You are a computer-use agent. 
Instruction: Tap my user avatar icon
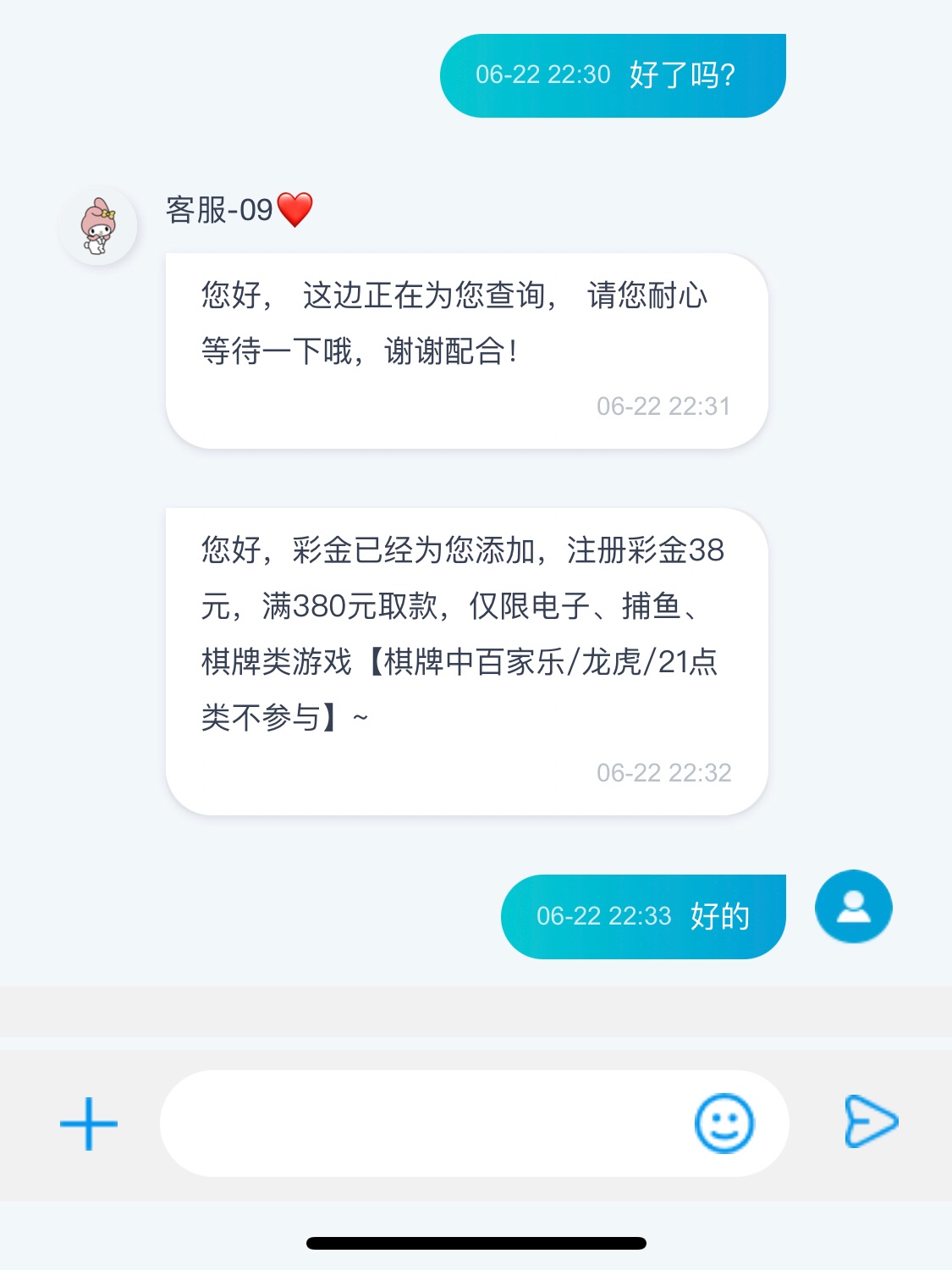coord(853,907)
